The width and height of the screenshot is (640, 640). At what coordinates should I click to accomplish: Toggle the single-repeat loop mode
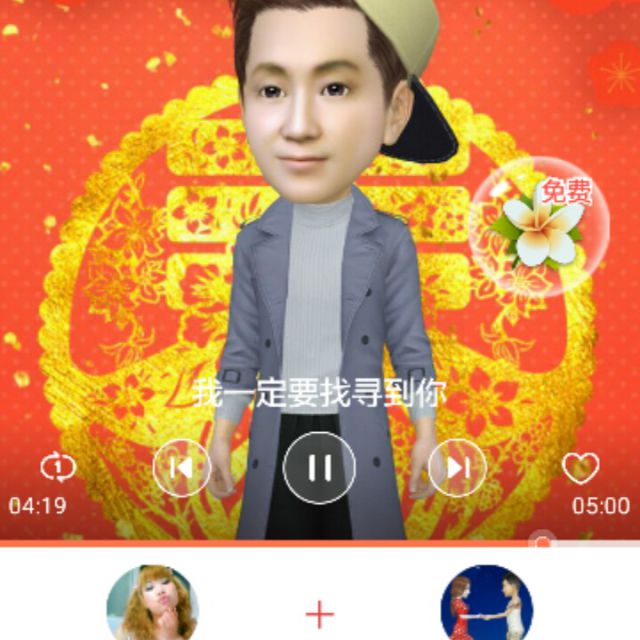click(x=57, y=467)
